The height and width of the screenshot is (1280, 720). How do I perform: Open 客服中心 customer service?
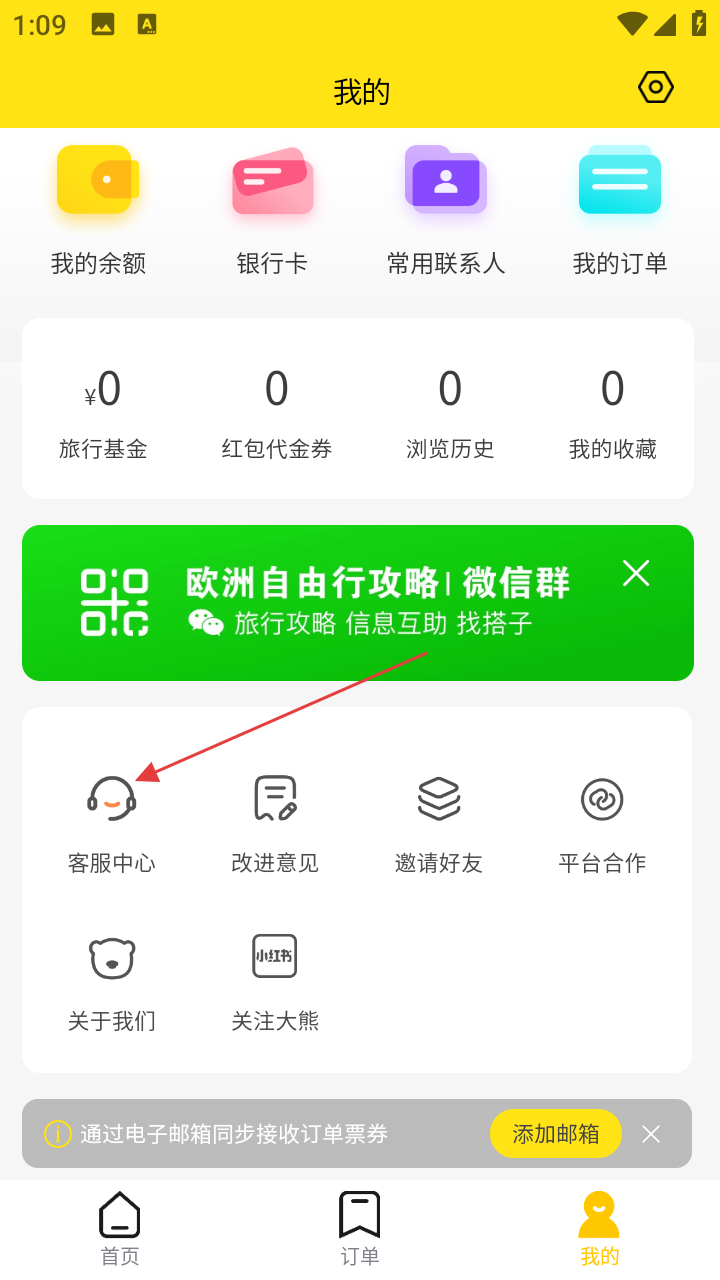click(112, 824)
